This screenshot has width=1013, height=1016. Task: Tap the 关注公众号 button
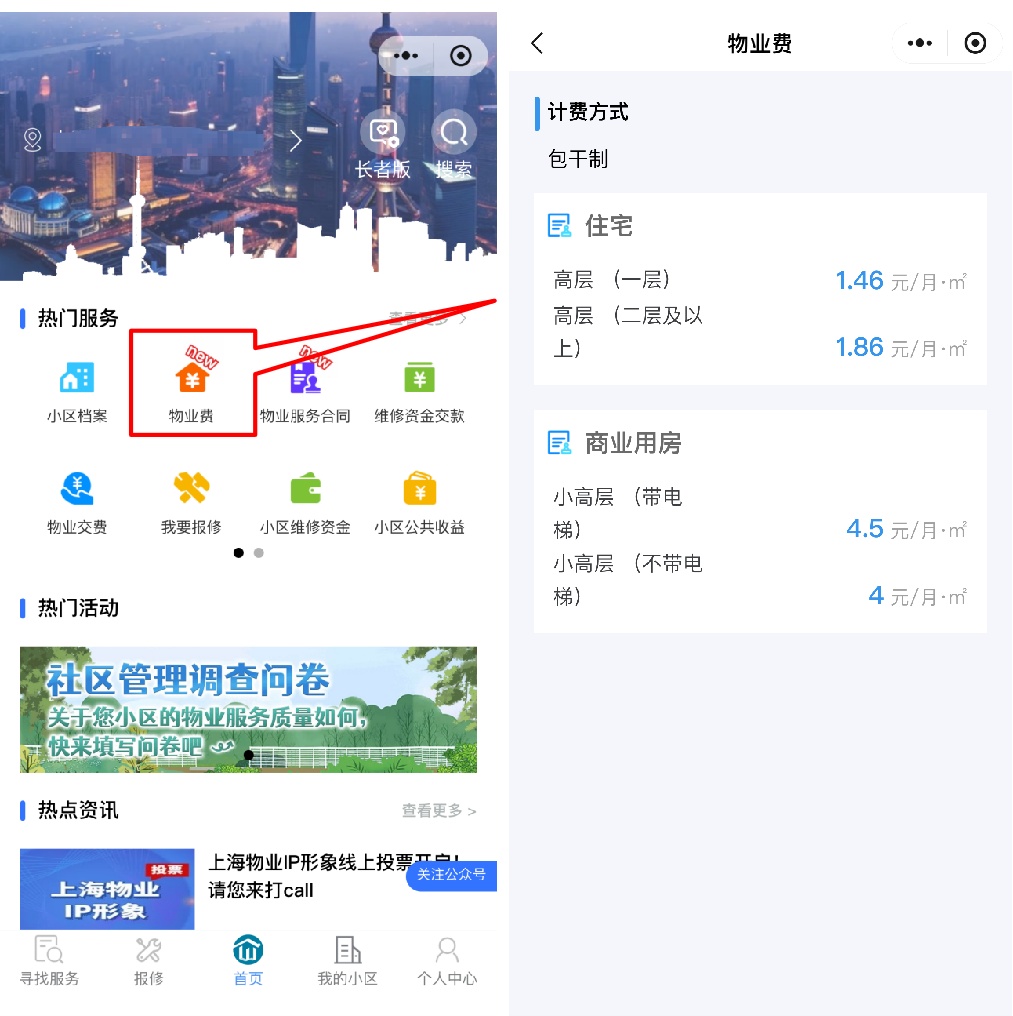451,875
